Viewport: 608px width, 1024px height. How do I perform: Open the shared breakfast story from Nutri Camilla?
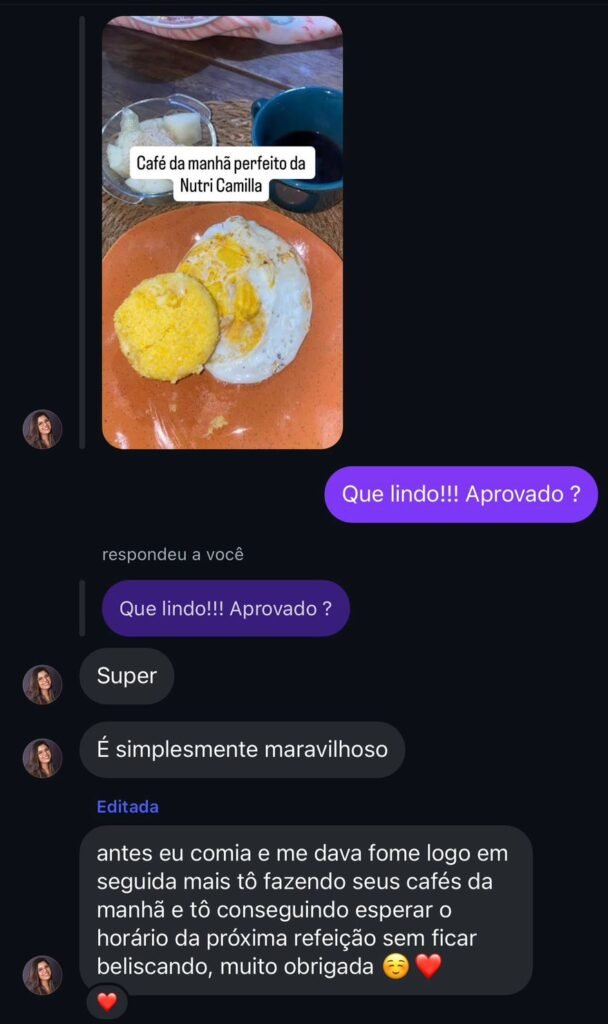click(222, 232)
